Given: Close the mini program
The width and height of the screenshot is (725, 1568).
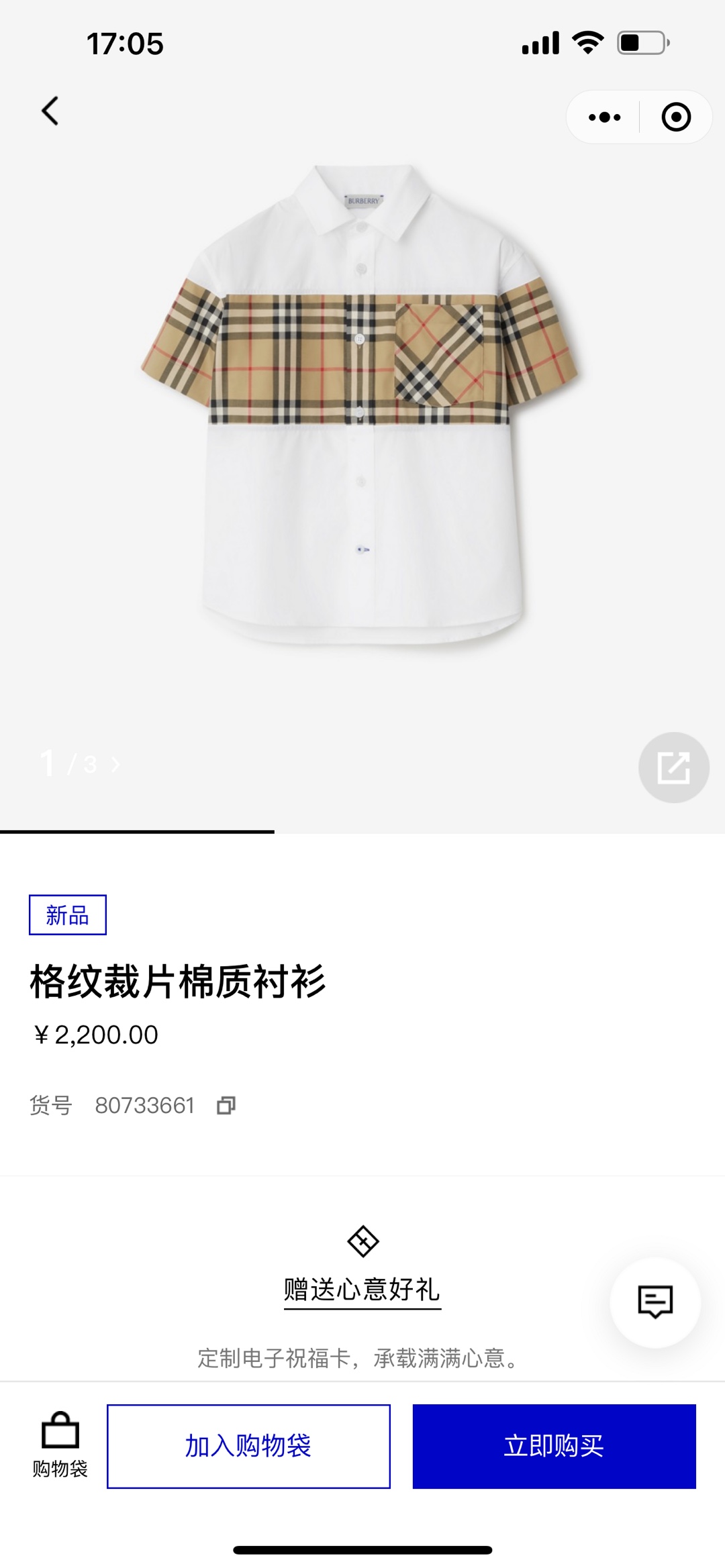Looking at the screenshot, I should point(675,117).
